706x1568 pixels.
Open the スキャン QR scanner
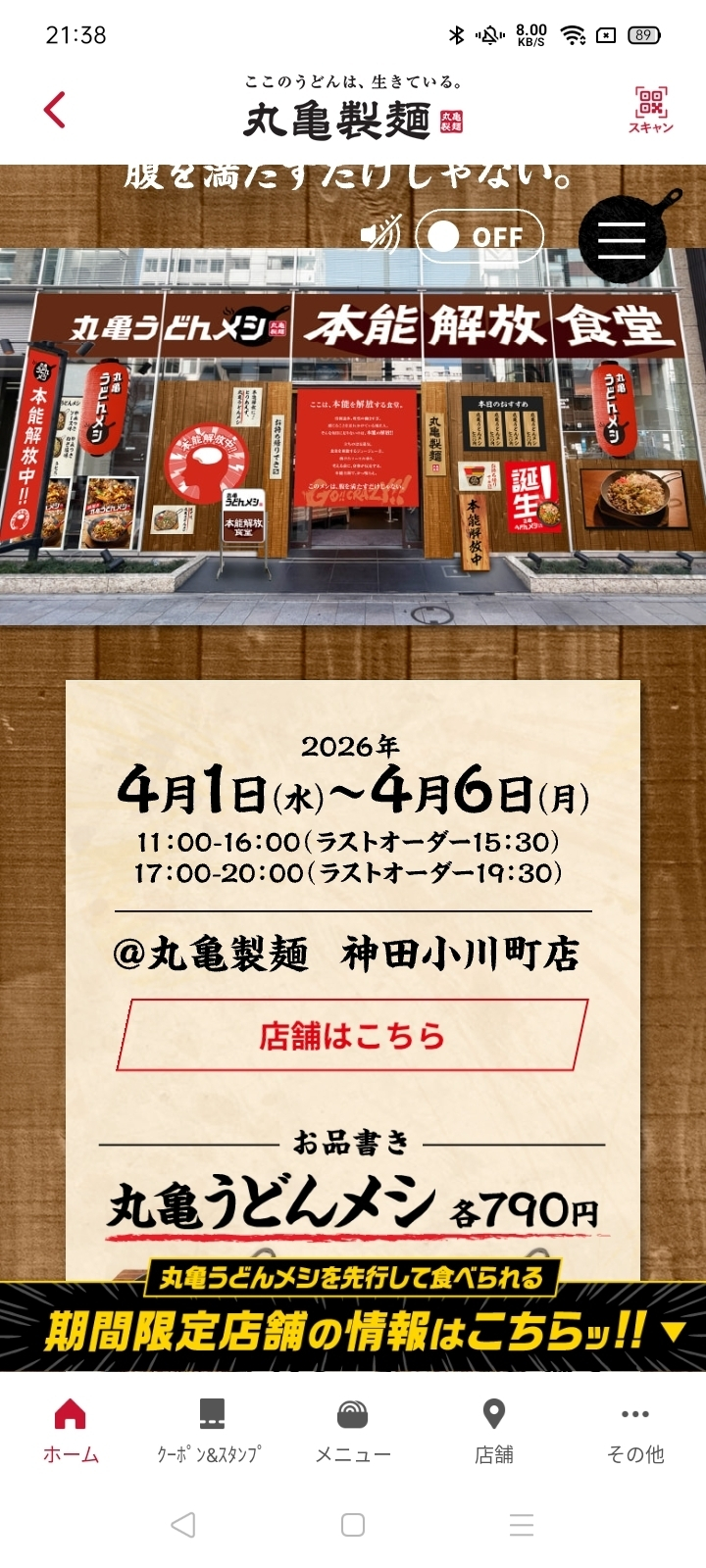point(650,109)
